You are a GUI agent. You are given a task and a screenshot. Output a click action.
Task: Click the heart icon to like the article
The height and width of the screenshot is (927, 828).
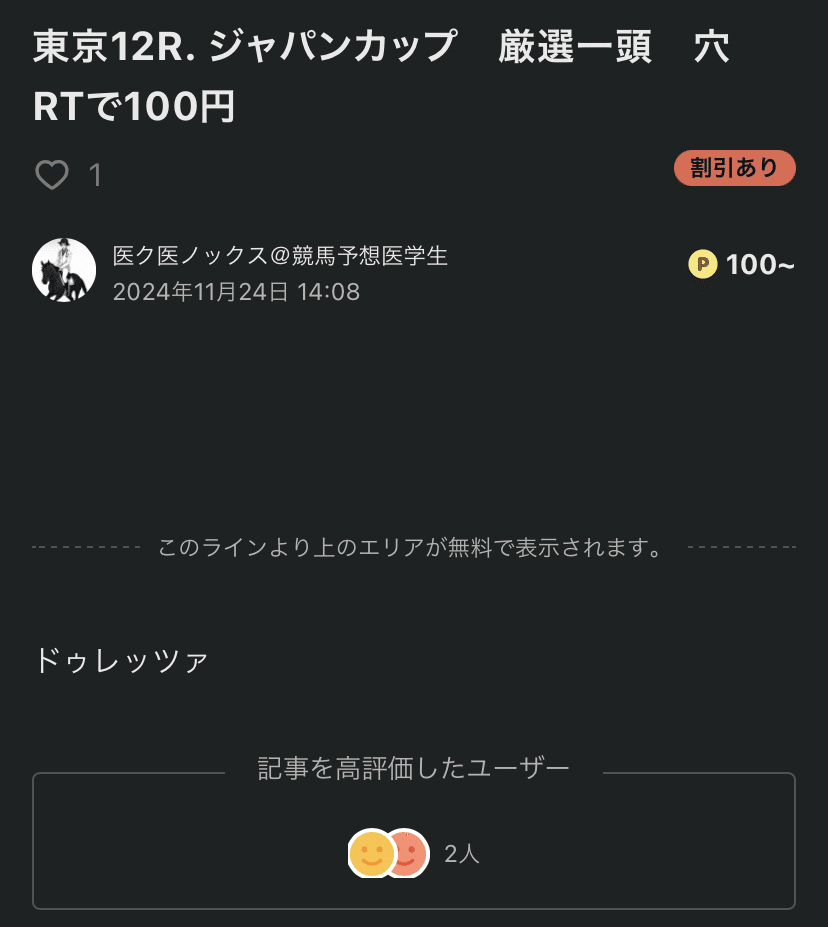[x=52, y=175]
